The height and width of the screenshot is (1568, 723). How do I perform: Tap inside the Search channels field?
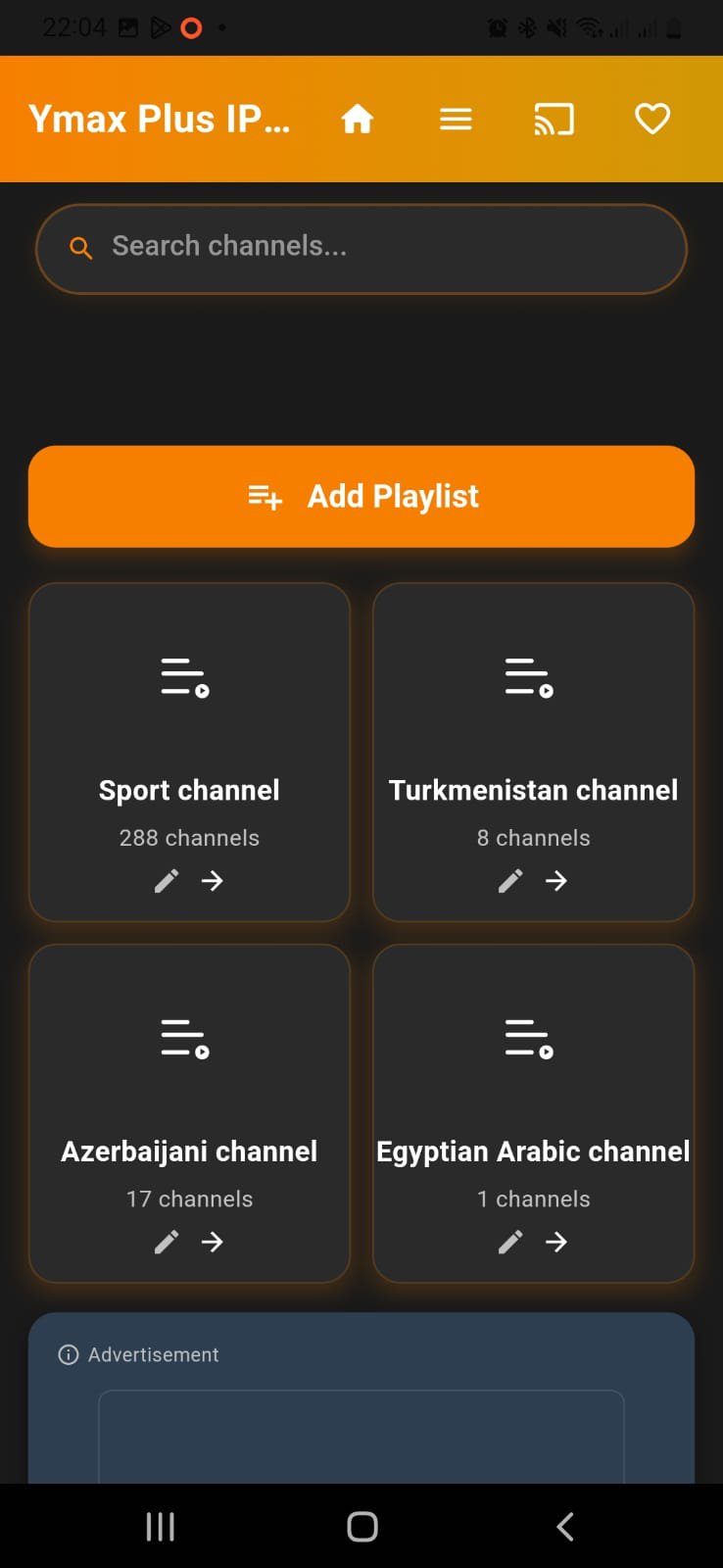click(361, 248)
